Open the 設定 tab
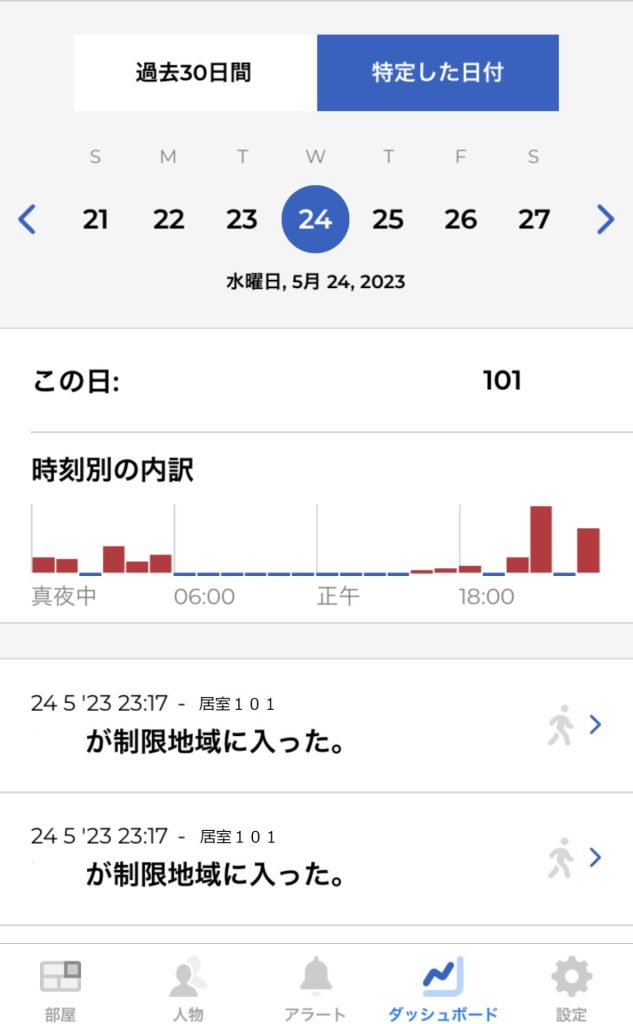The image size is (633, 1024). 571,987
